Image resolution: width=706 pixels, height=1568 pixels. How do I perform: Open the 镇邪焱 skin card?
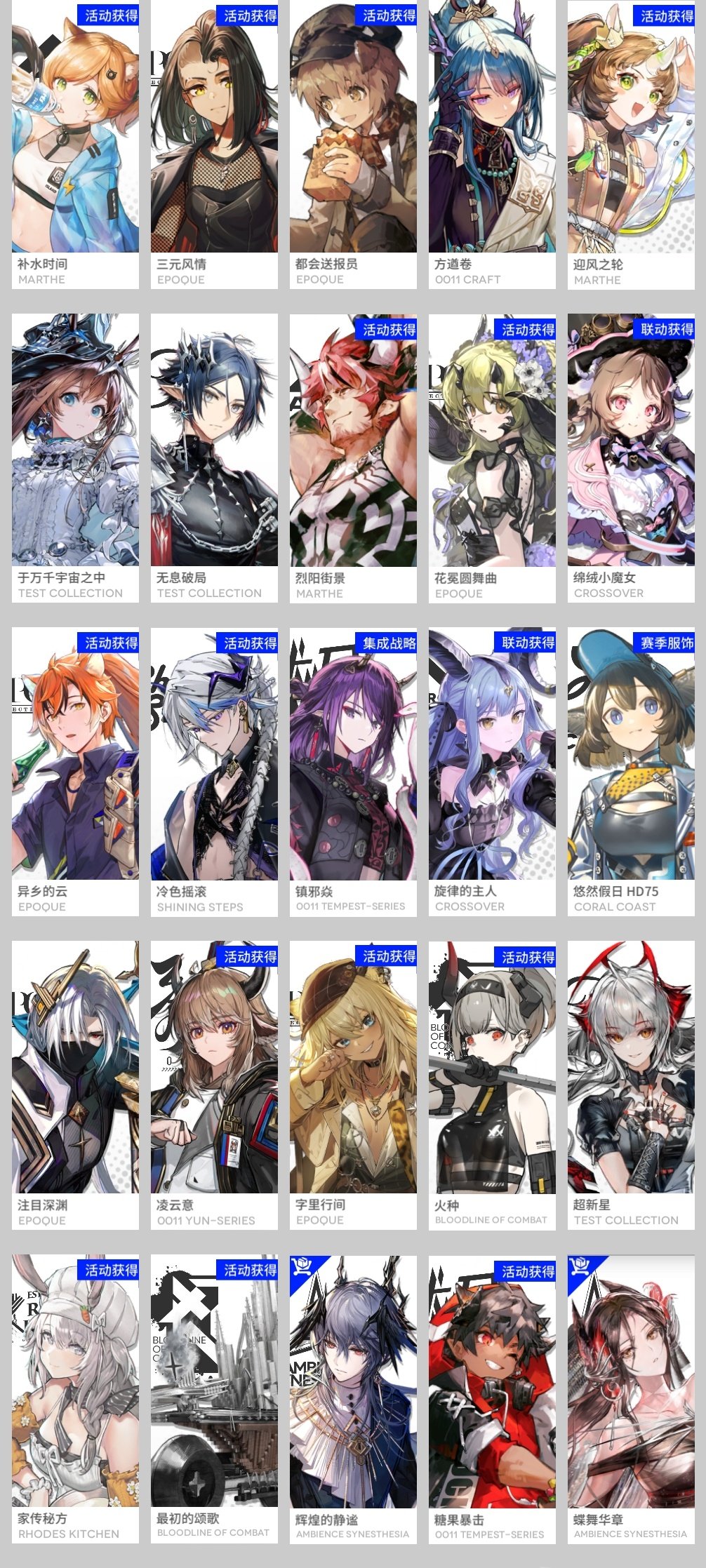pyautogui.click(x=353, y=771)
